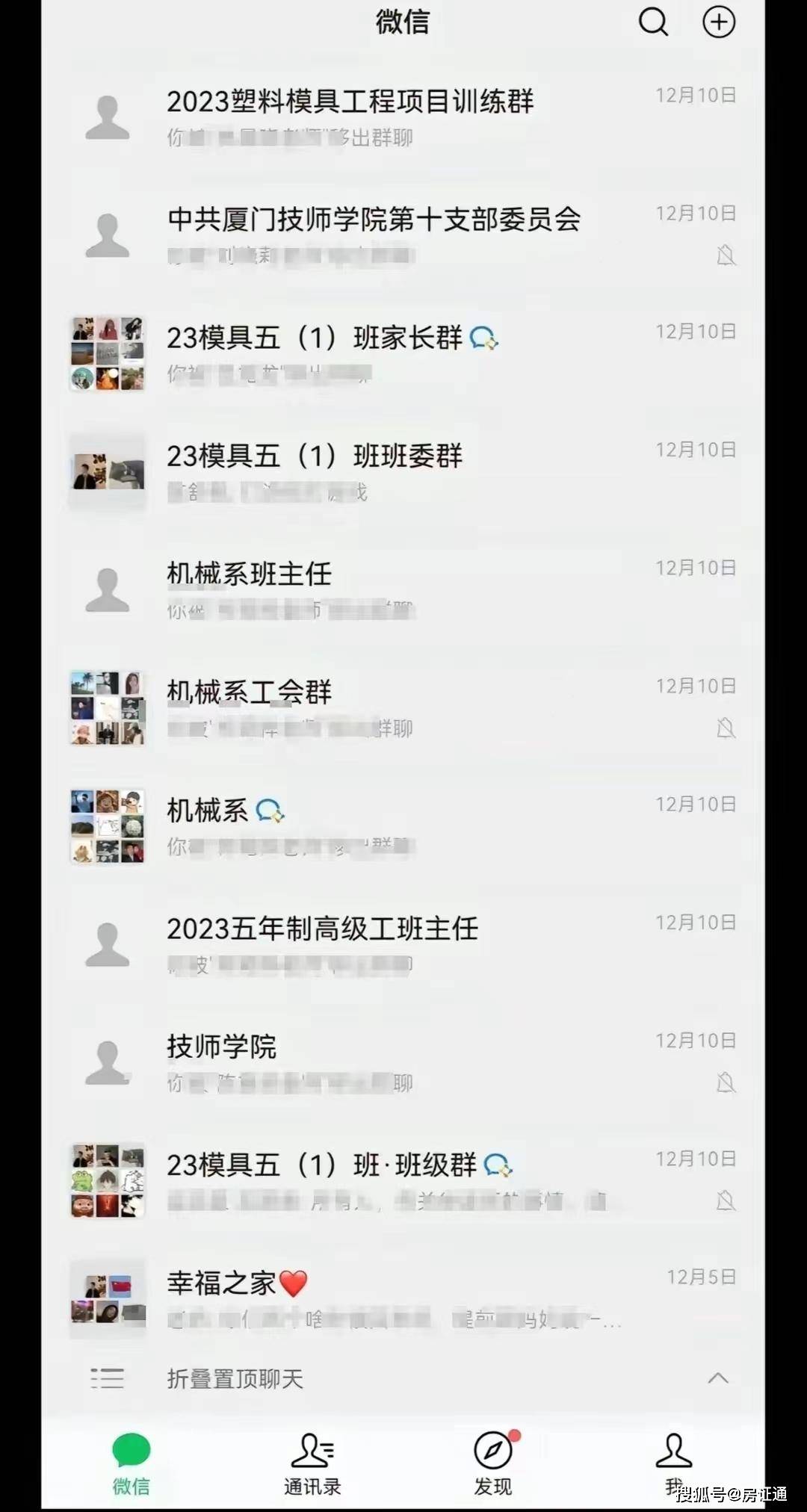This screenshot has width=807, height=1512.
Task: Switch to the 通讯录 tab
Action: click(312, 1464)
